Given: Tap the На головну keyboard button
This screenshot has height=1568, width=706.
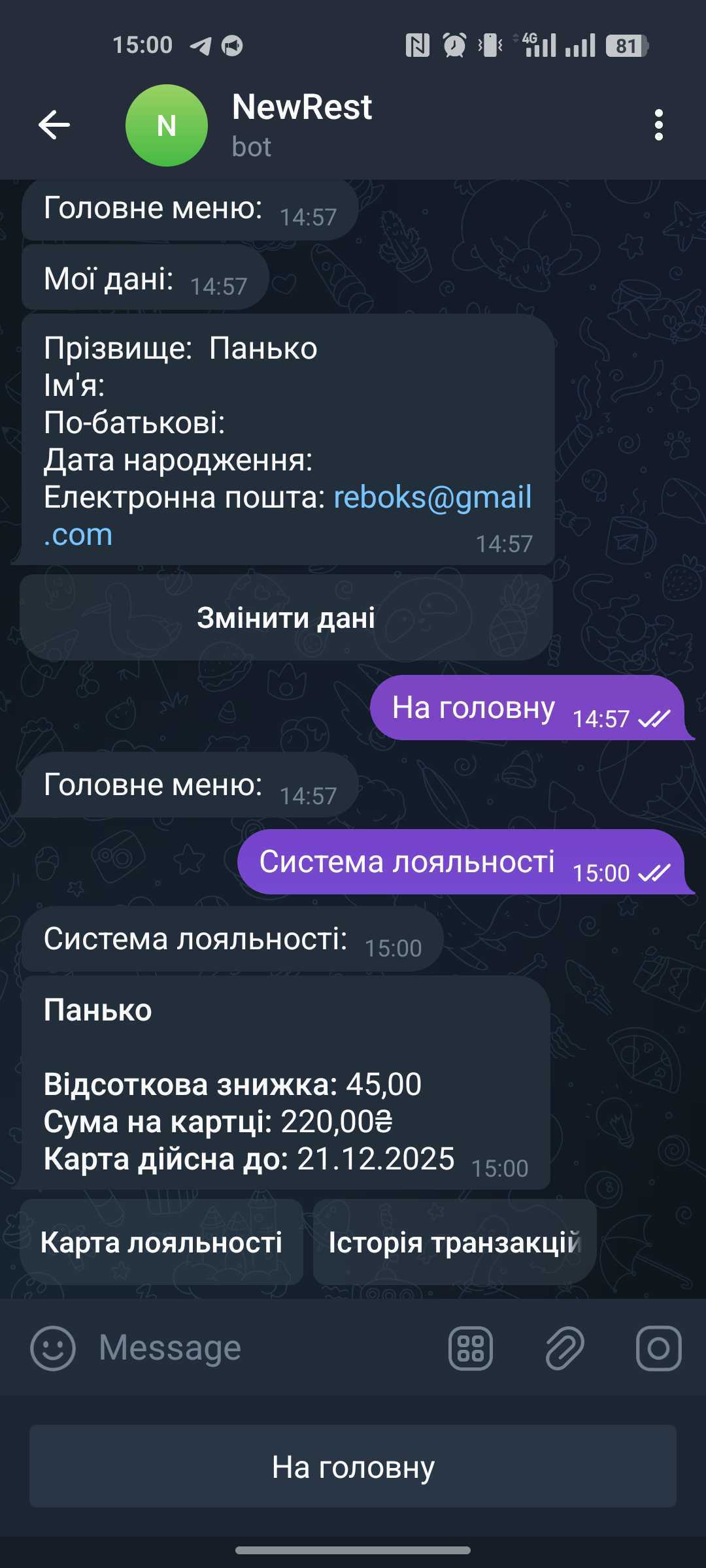Looking at the screenshot, I should click(353, 1467).
